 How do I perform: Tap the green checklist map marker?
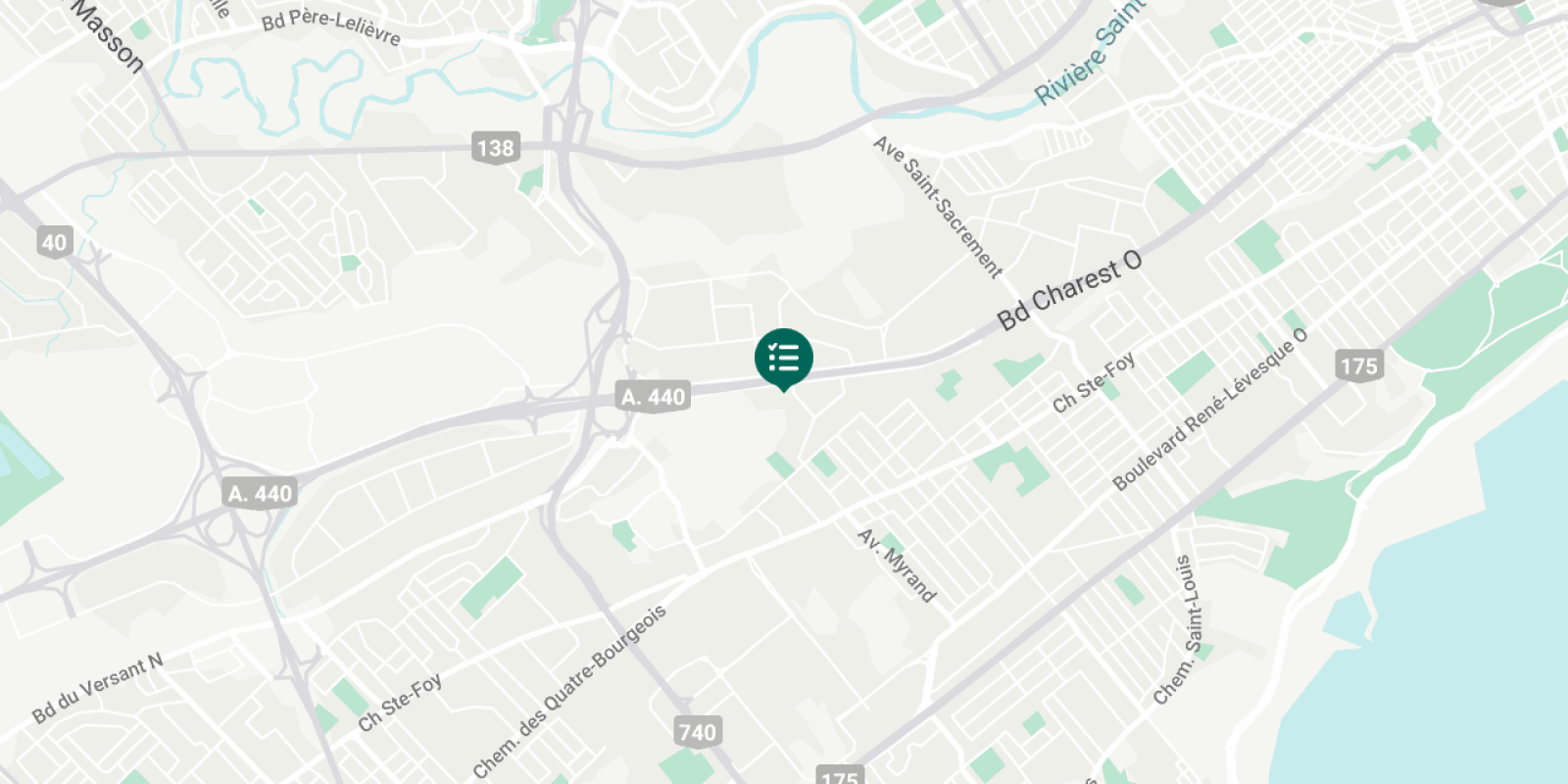pyautogui.click(x=783, y=358)
